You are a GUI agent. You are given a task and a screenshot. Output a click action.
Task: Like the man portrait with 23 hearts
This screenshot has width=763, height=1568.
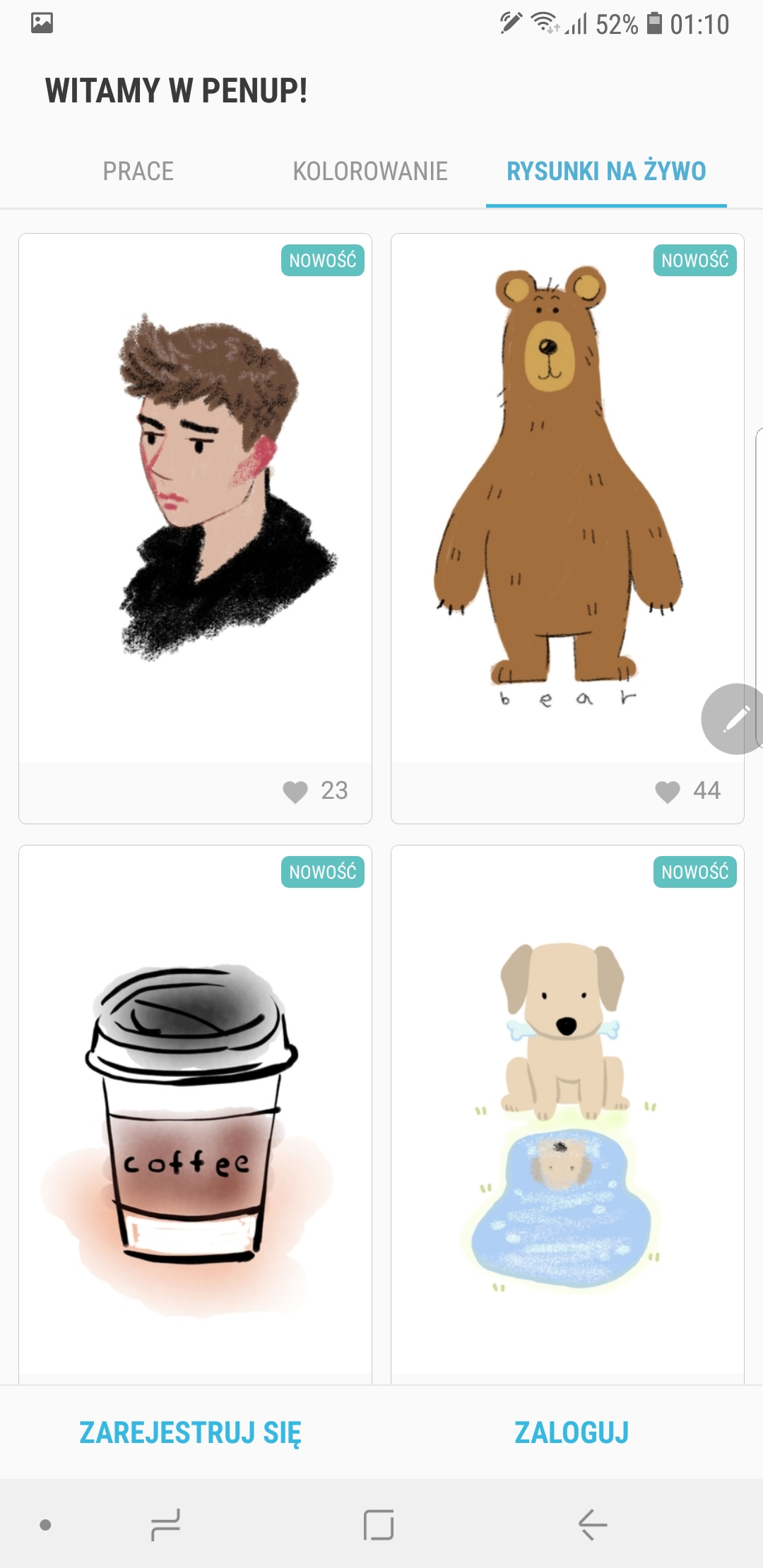tap(295, 792)
